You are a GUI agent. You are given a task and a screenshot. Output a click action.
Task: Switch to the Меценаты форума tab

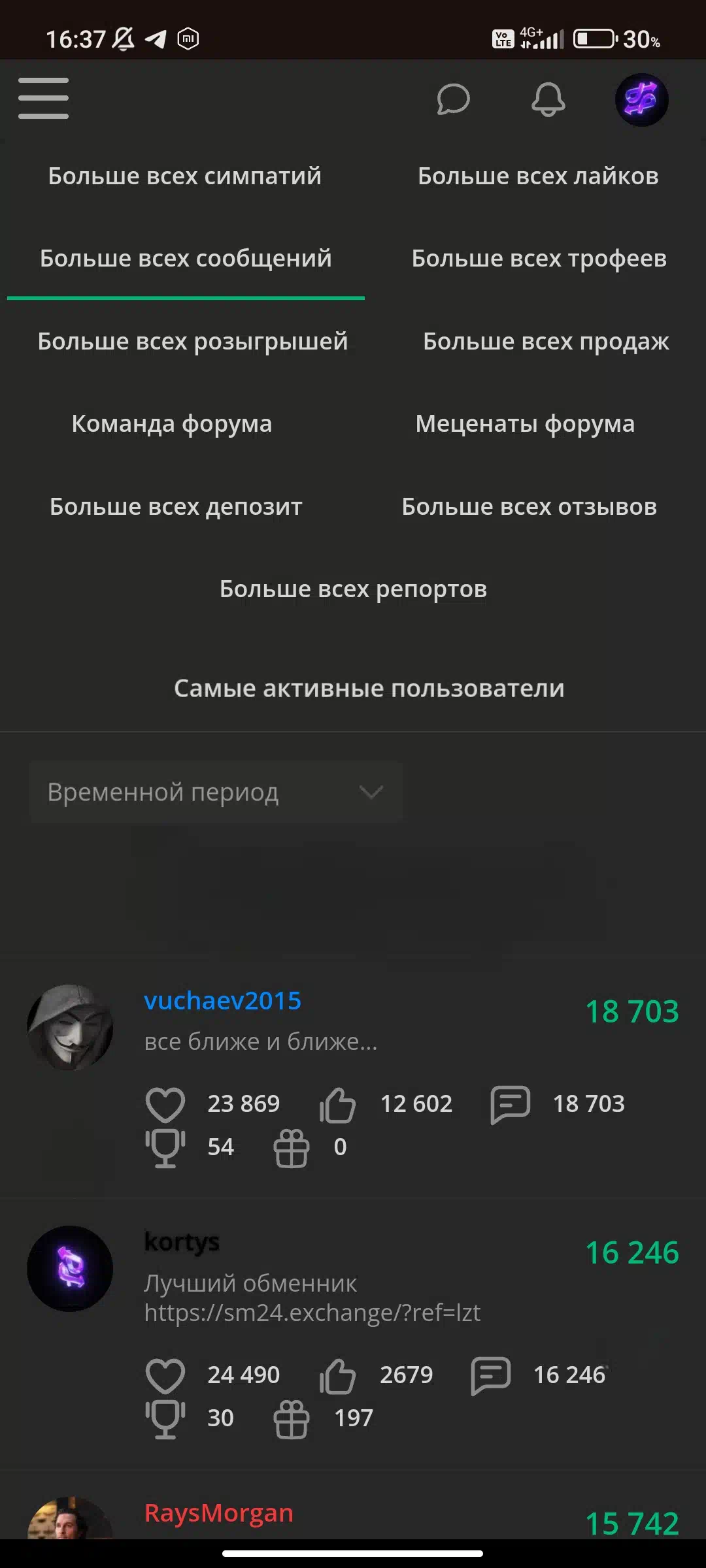click(525, 423)
